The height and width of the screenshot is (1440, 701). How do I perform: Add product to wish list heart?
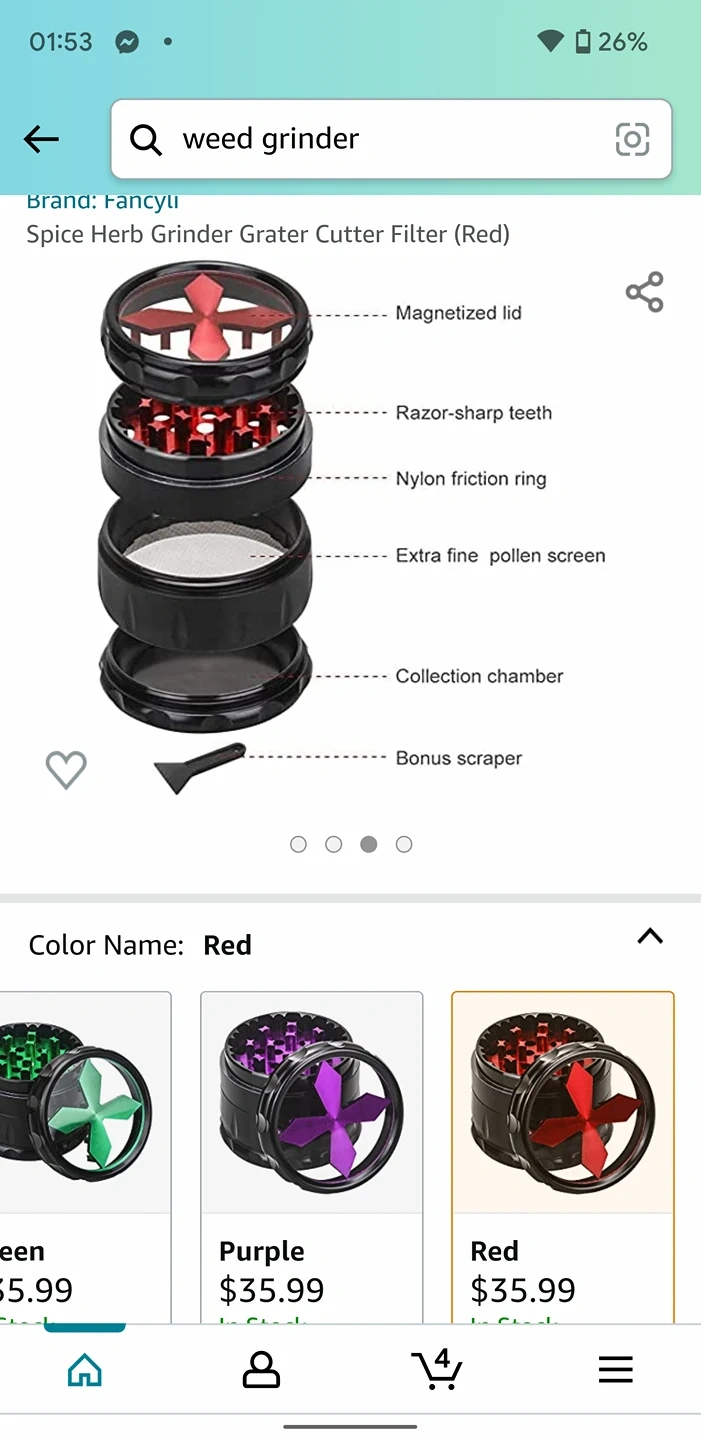coord(66,769)
